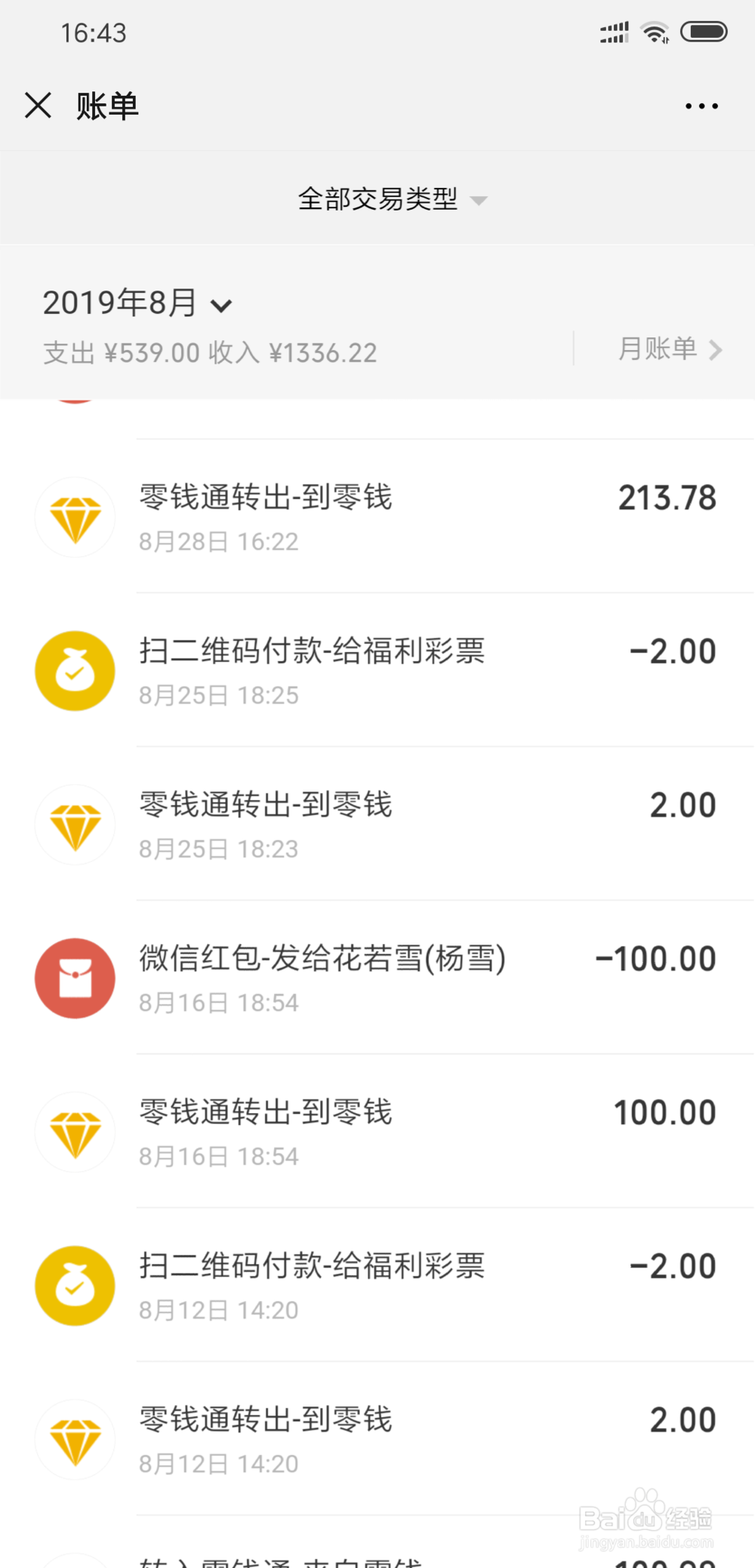Click the 零钱通 diamond icon on 8月28日 entry

pyautogui.click(x=75, y=518)
